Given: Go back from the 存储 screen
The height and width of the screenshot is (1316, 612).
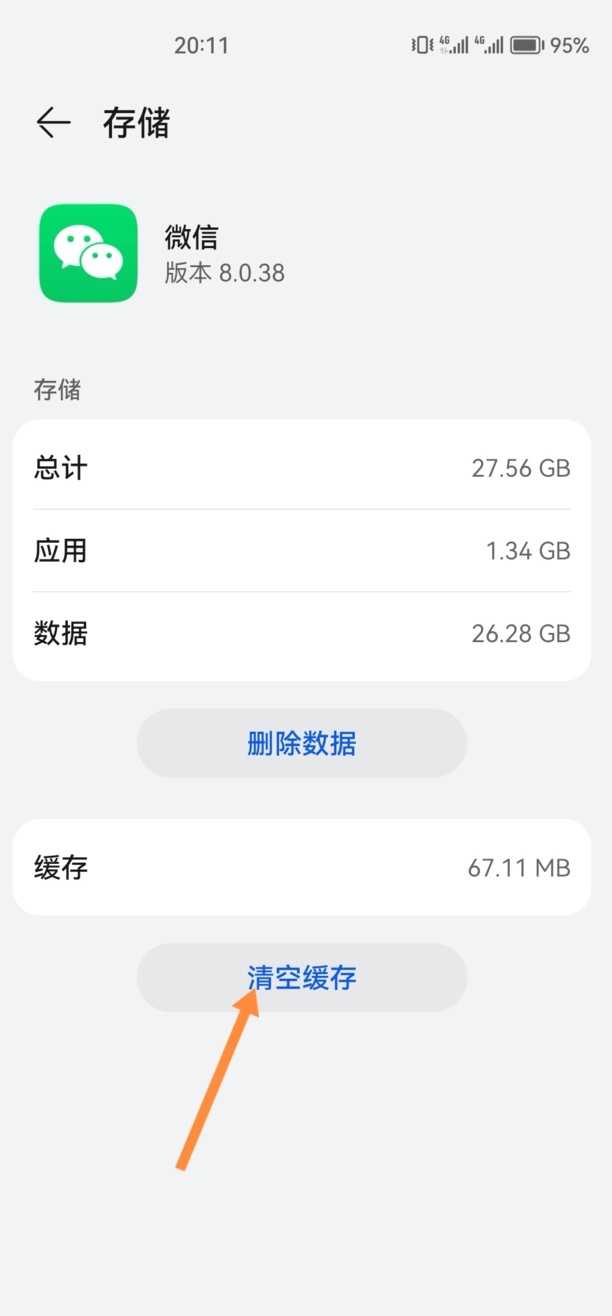Looking at the screenshot, I should pos(53,123).
